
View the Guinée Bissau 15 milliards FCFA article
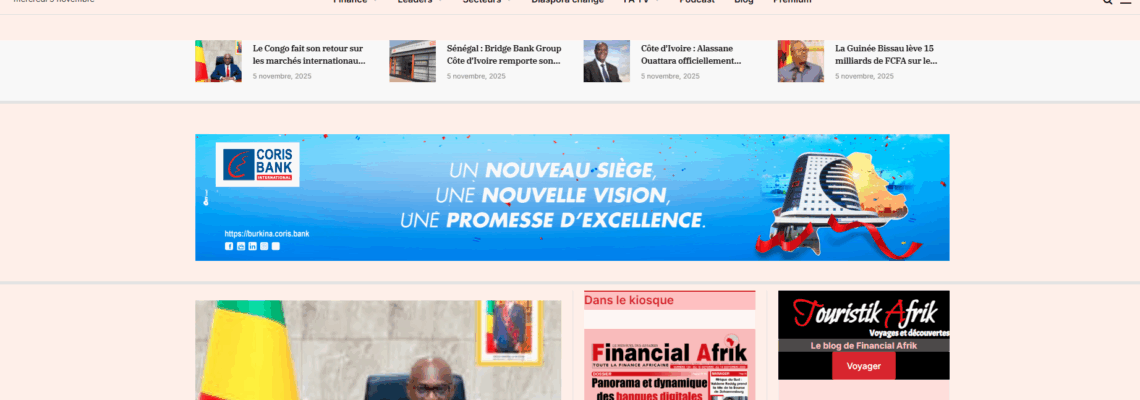[885, 54]
